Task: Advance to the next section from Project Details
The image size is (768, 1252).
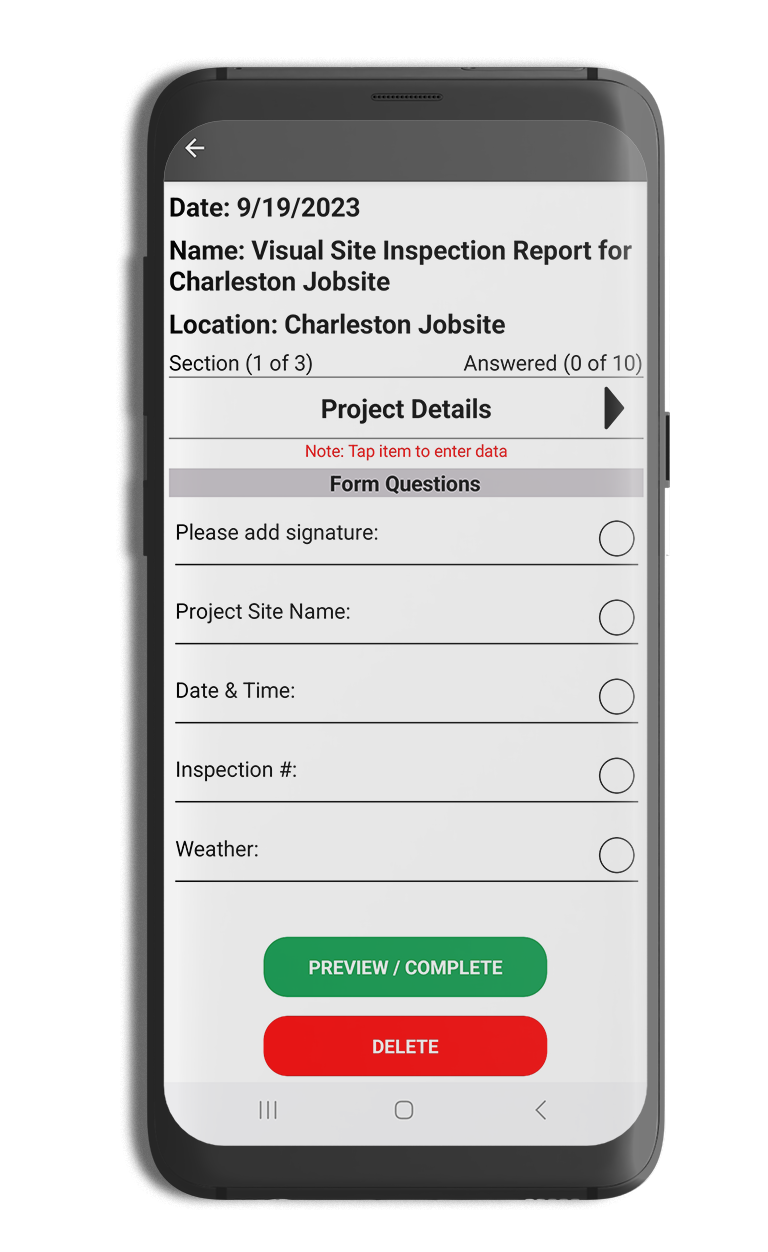Action: pyautogui.click(x=614, y=409)
